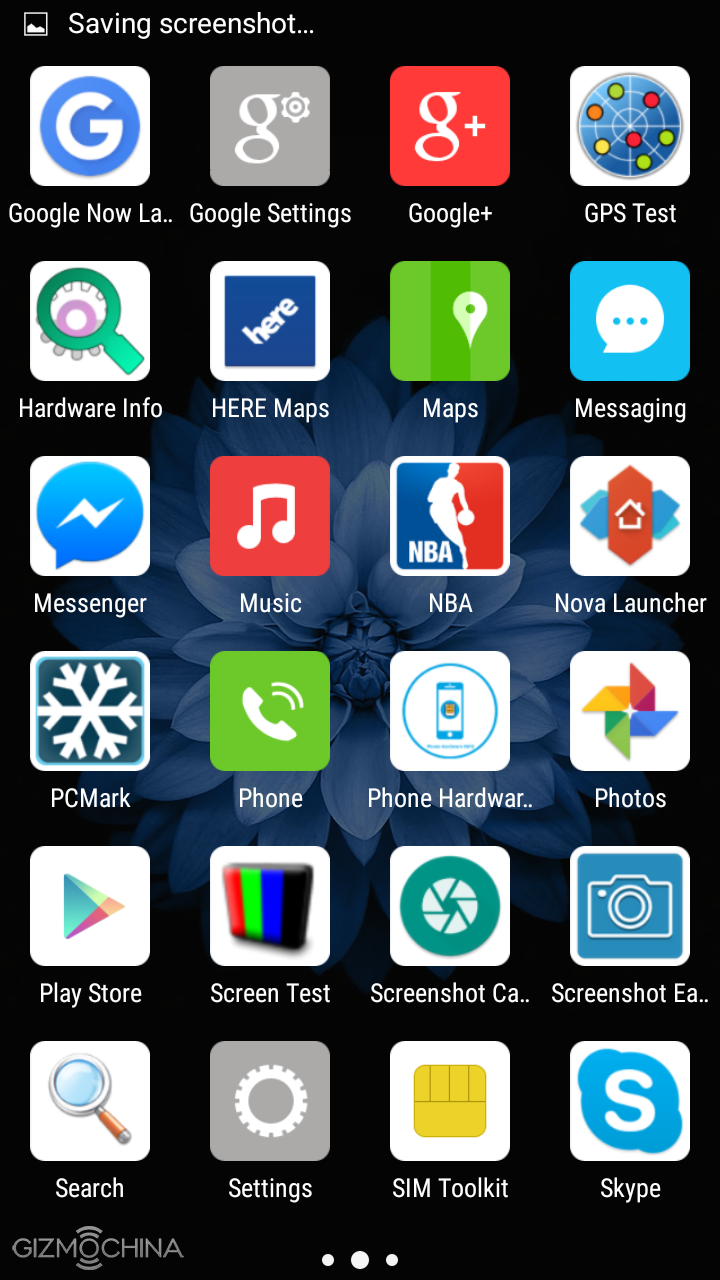Open the Phone dialer
The height and width of the screenshot is (1280, 720).
tap(270, 711)
